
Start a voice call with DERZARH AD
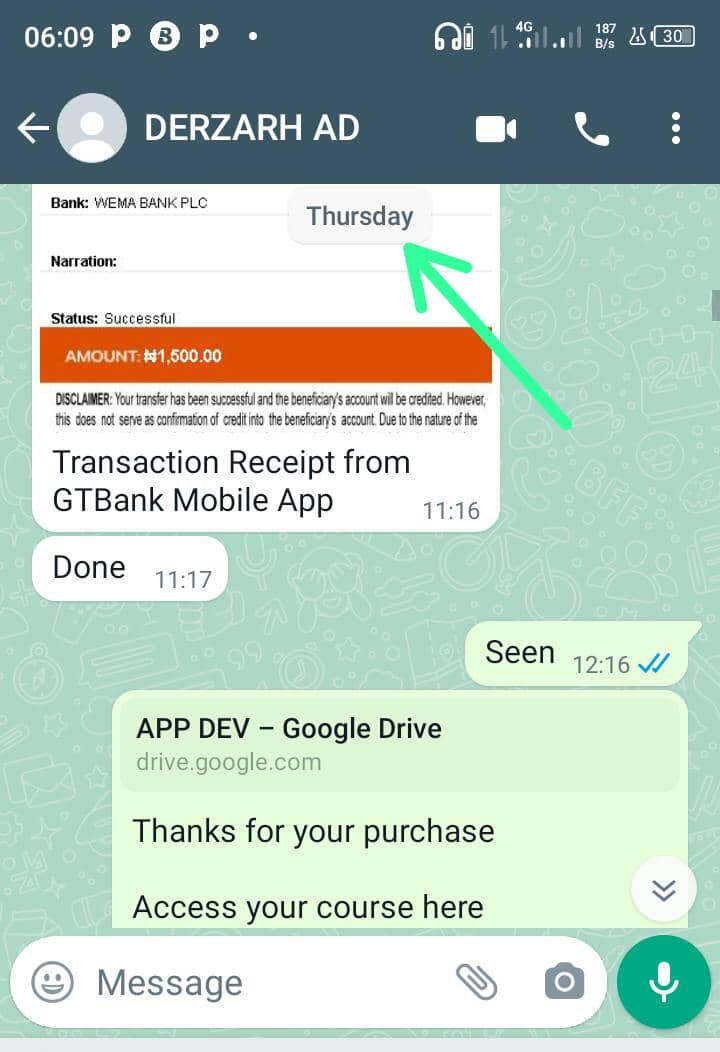[591, 129]
